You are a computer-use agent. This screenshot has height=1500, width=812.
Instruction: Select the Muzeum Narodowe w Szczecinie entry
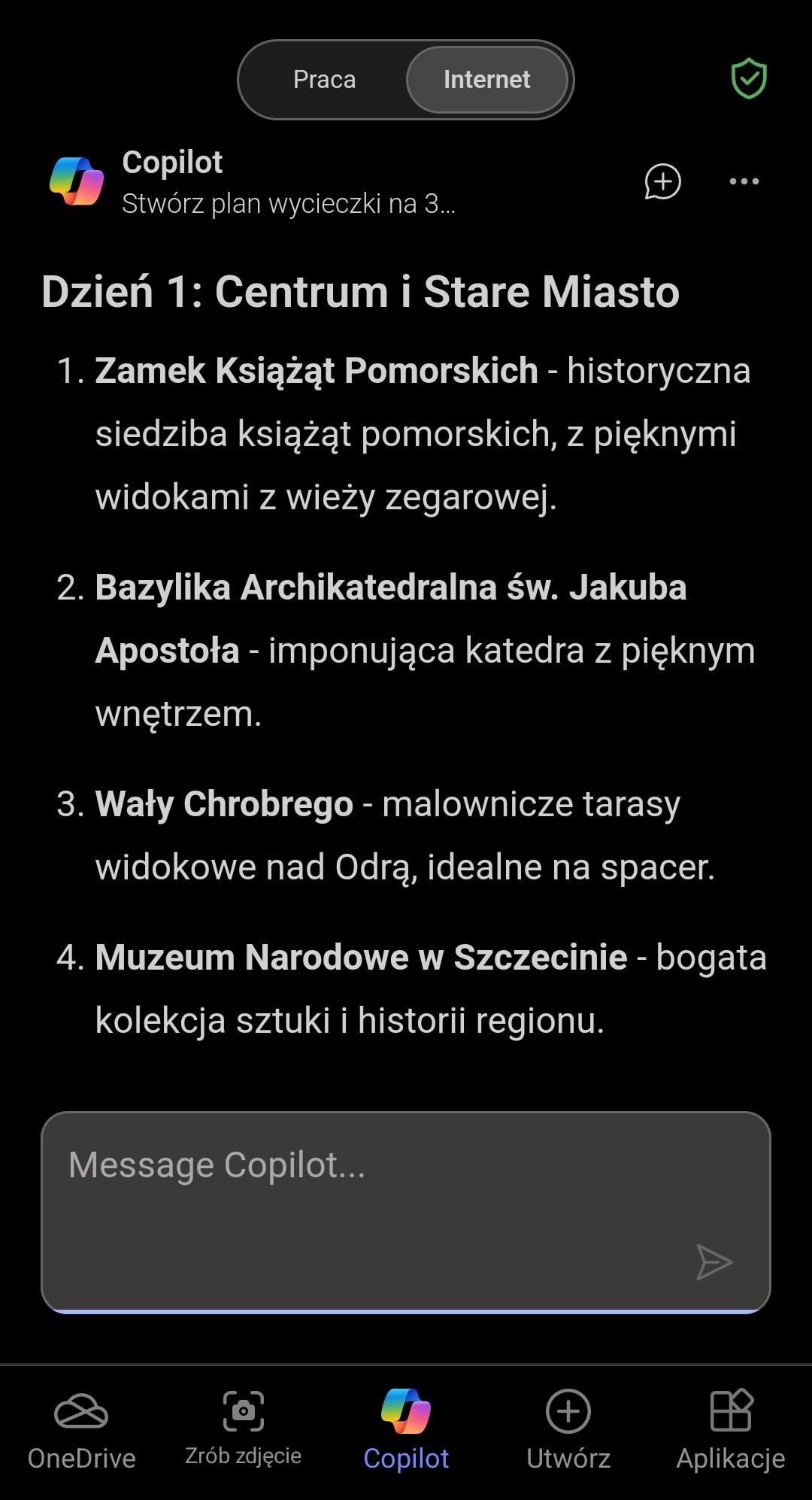coord(363,955)
